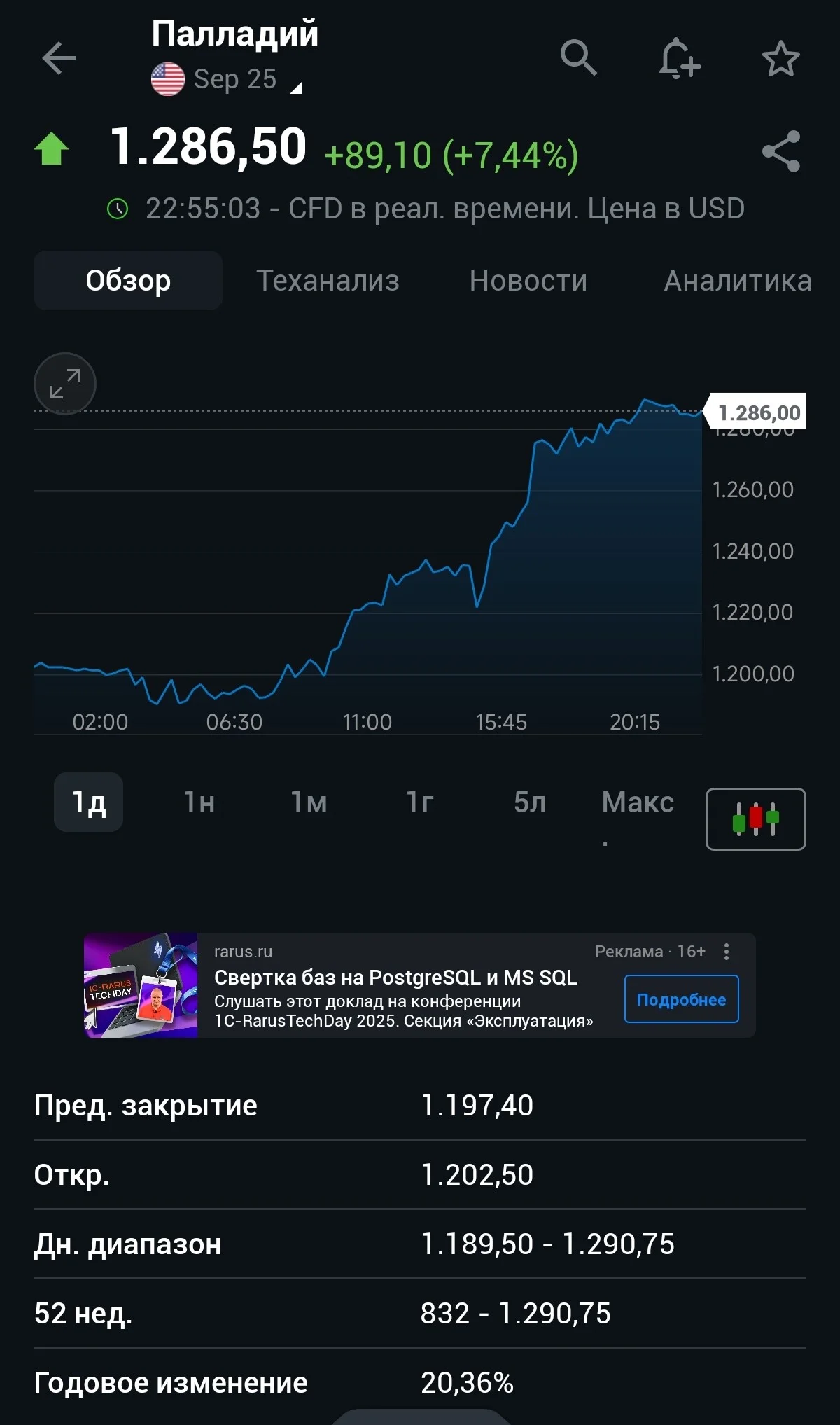Screen dimensions: 840x1425
Task: Select the 1н chart period
Action: point(199,802)
